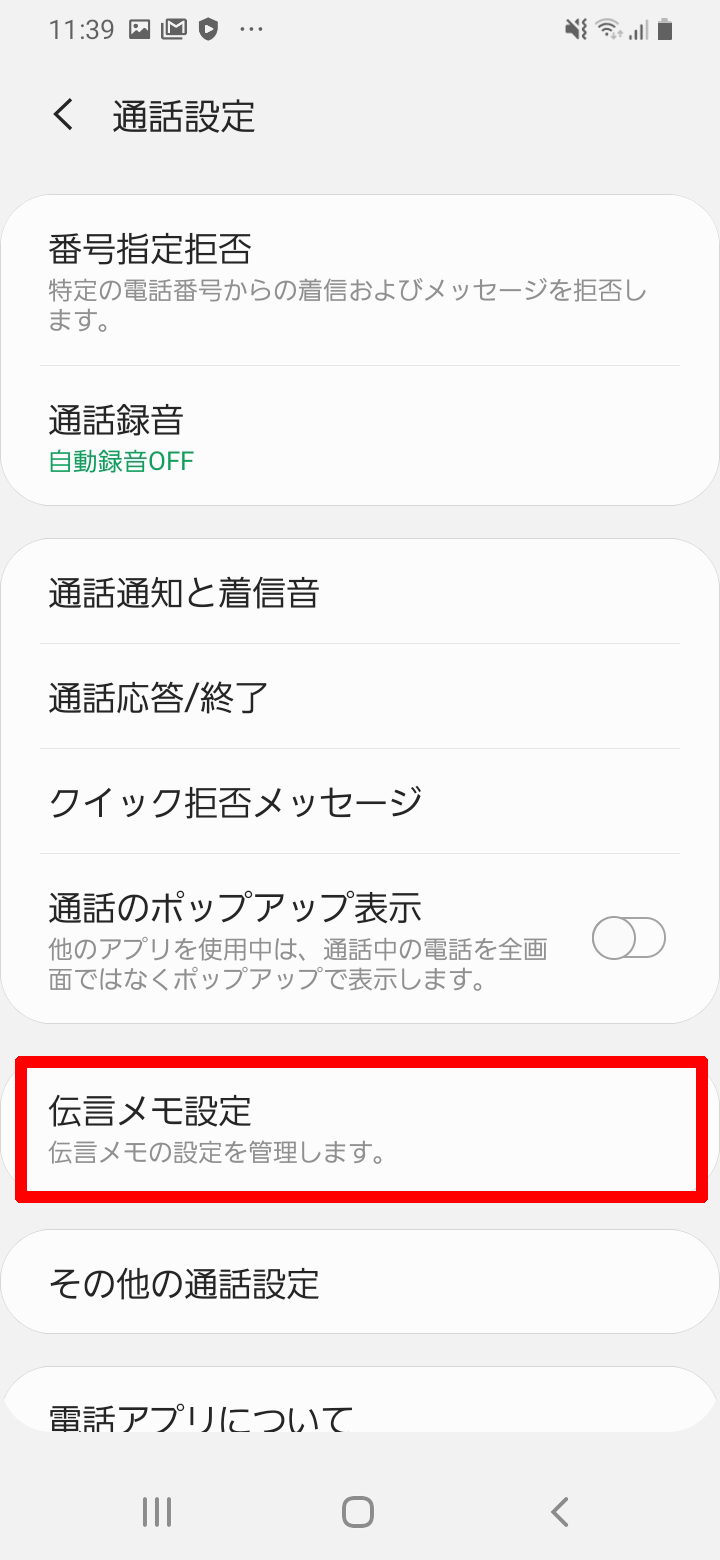Open 伝言メモ設定

click(360, 1130)
